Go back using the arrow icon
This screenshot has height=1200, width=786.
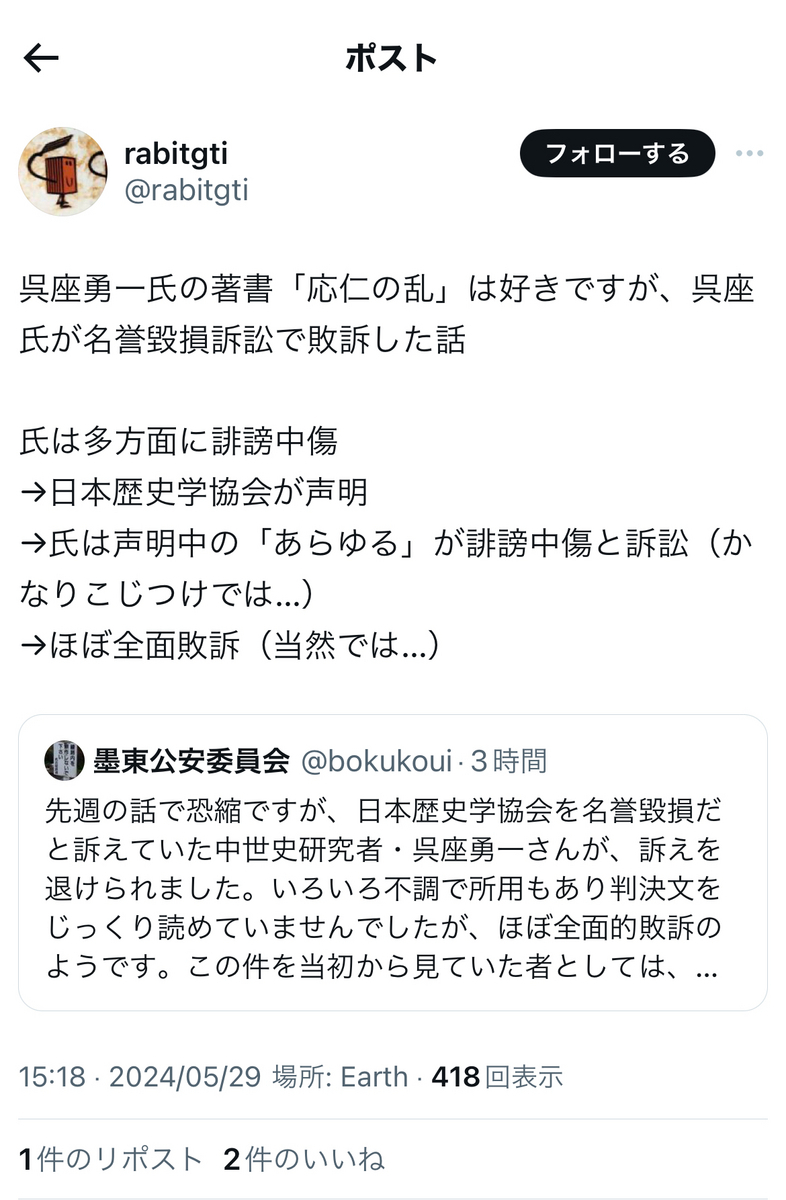click(x=41, y=59)
